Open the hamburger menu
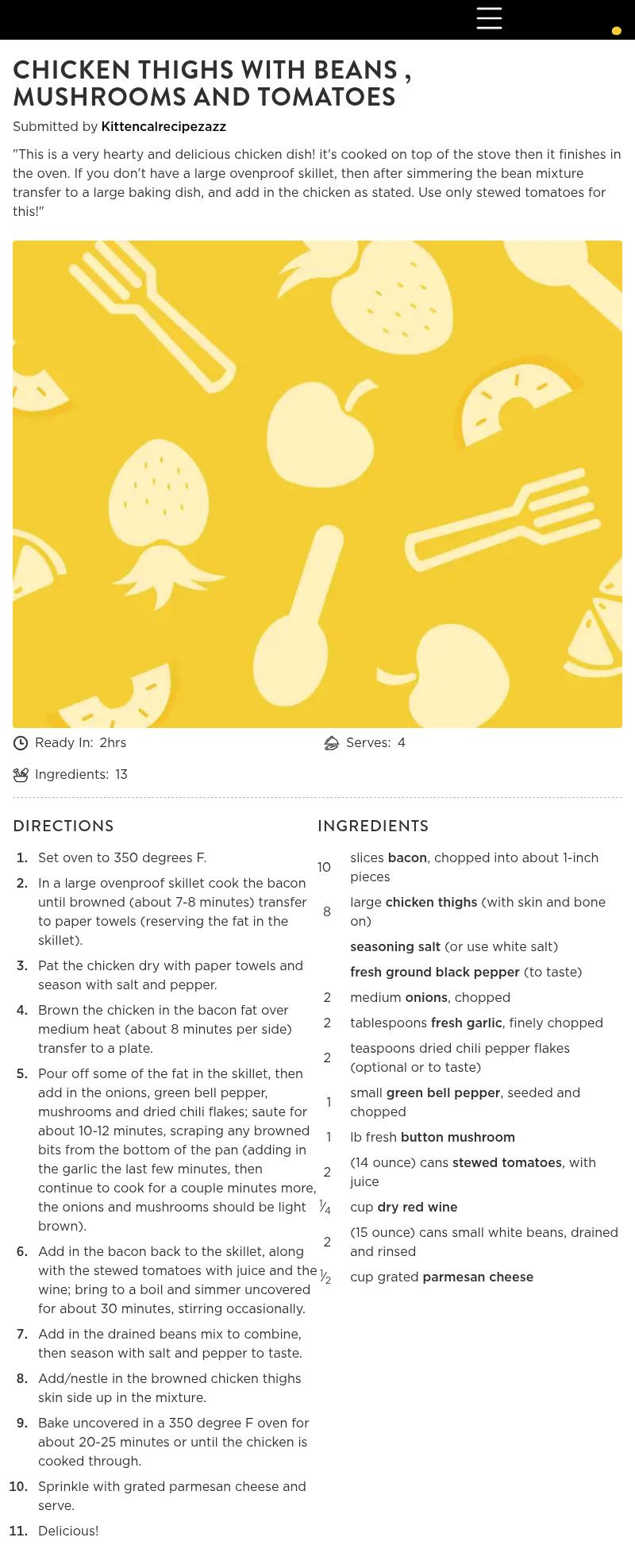 click(x=489, y=18)
